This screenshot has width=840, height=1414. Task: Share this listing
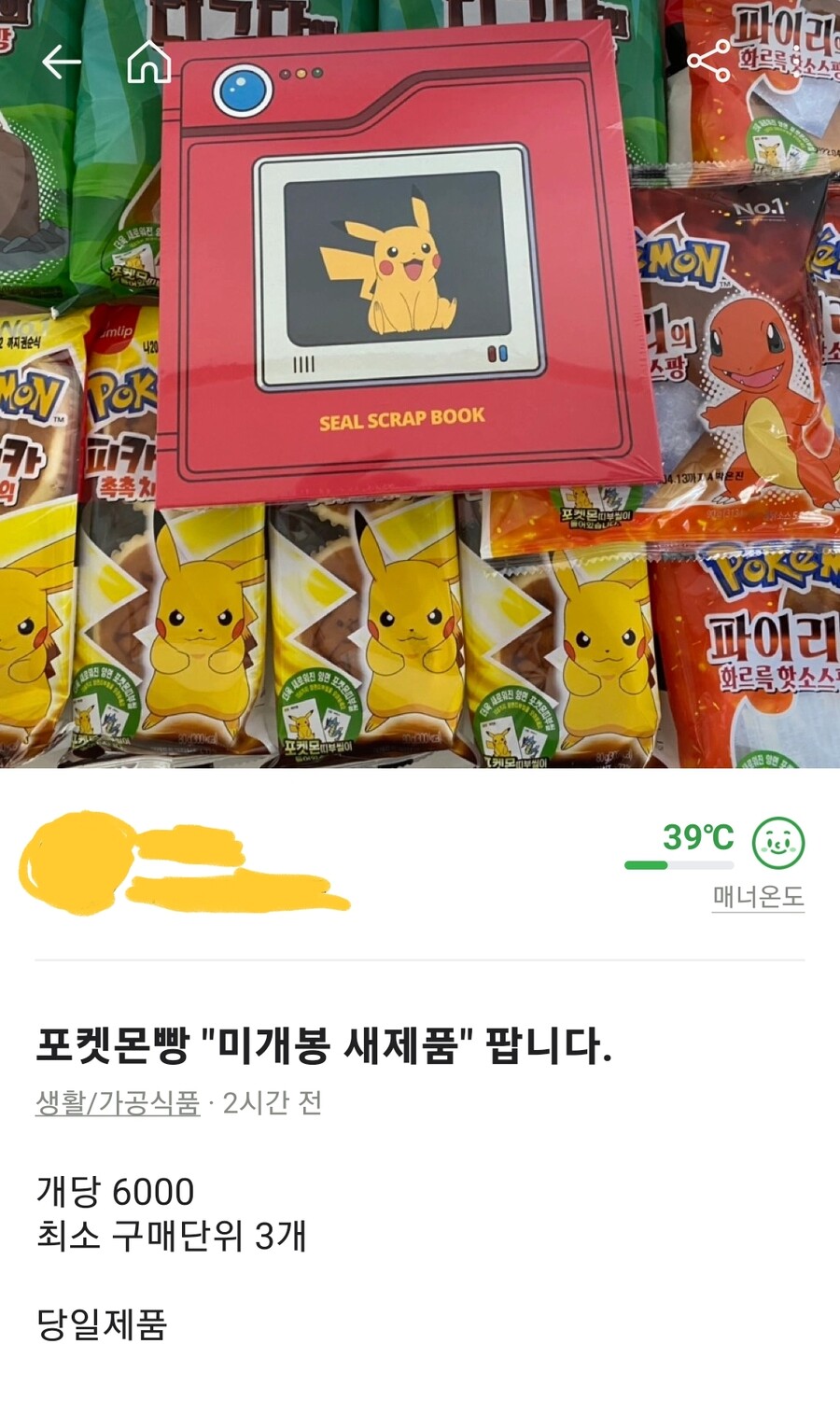pos(708,62)
